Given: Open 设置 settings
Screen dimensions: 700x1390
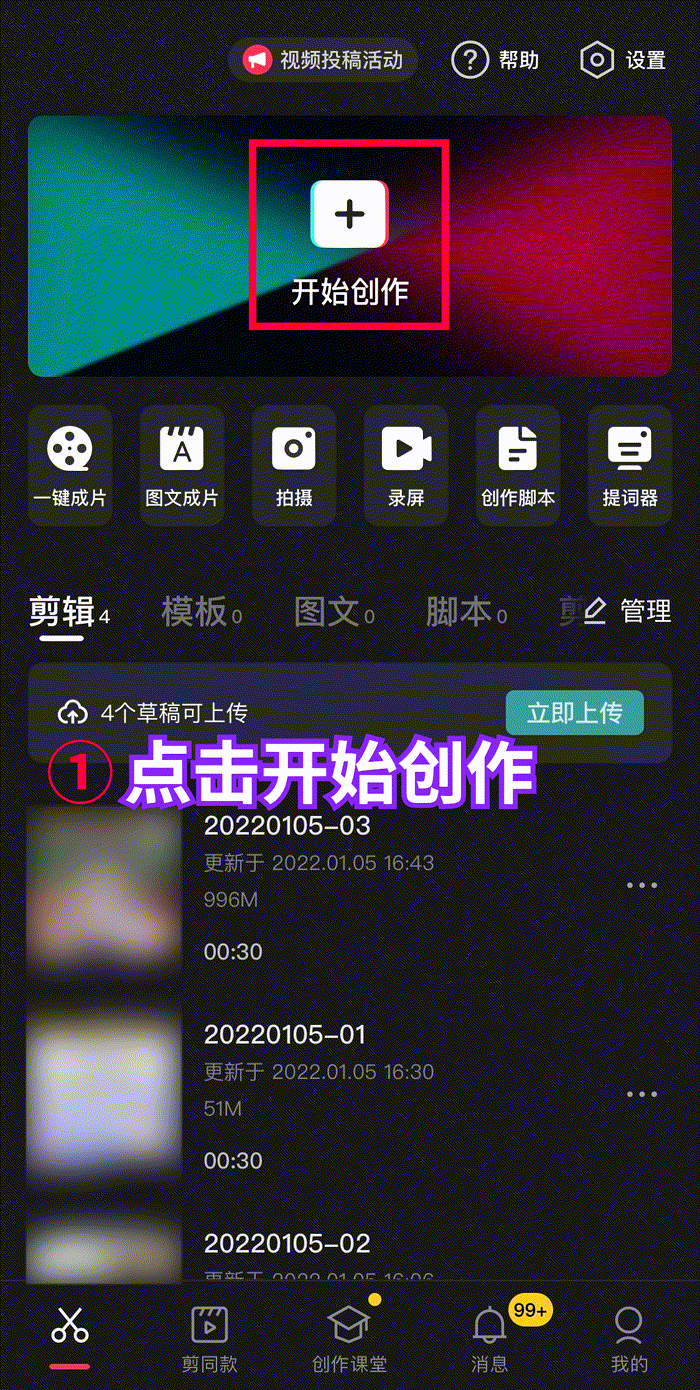Looking at the screenshot, I should pyautogui.click(x=623, y=61).
